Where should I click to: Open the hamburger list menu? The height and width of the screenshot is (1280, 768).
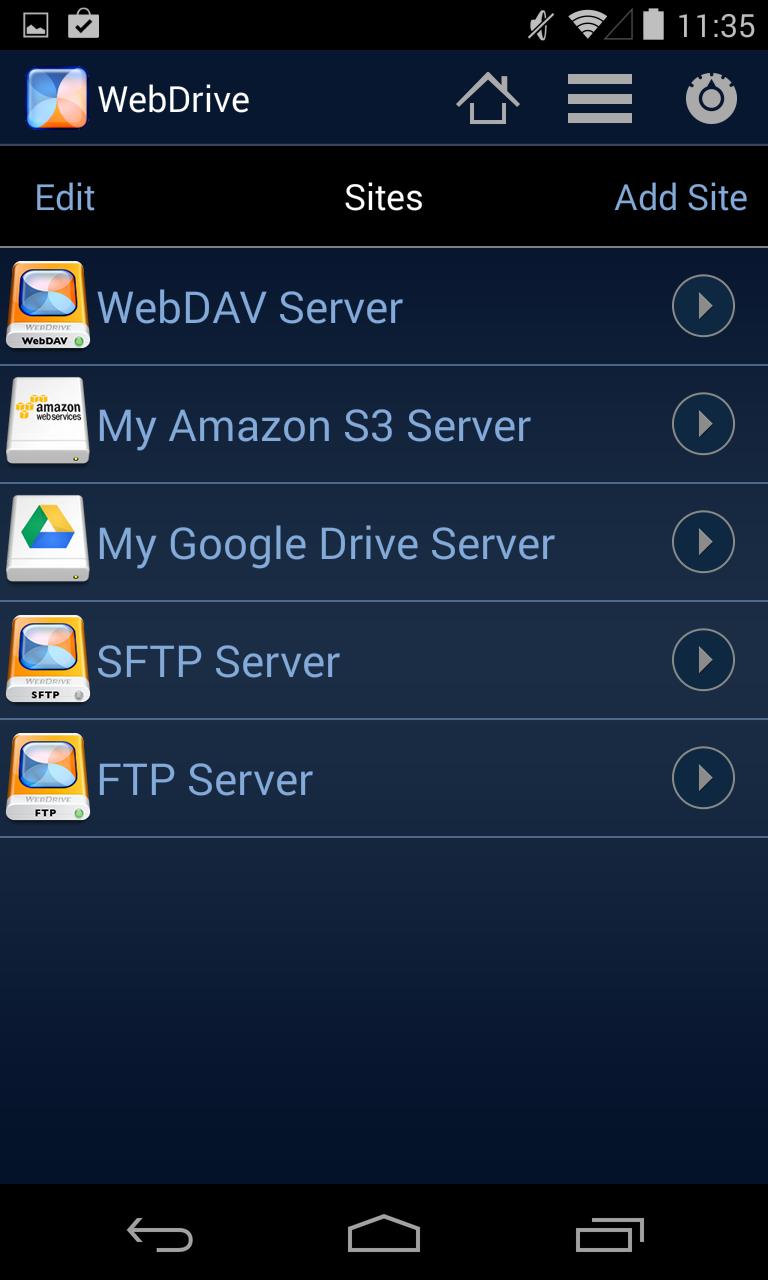tap(599, 99)
